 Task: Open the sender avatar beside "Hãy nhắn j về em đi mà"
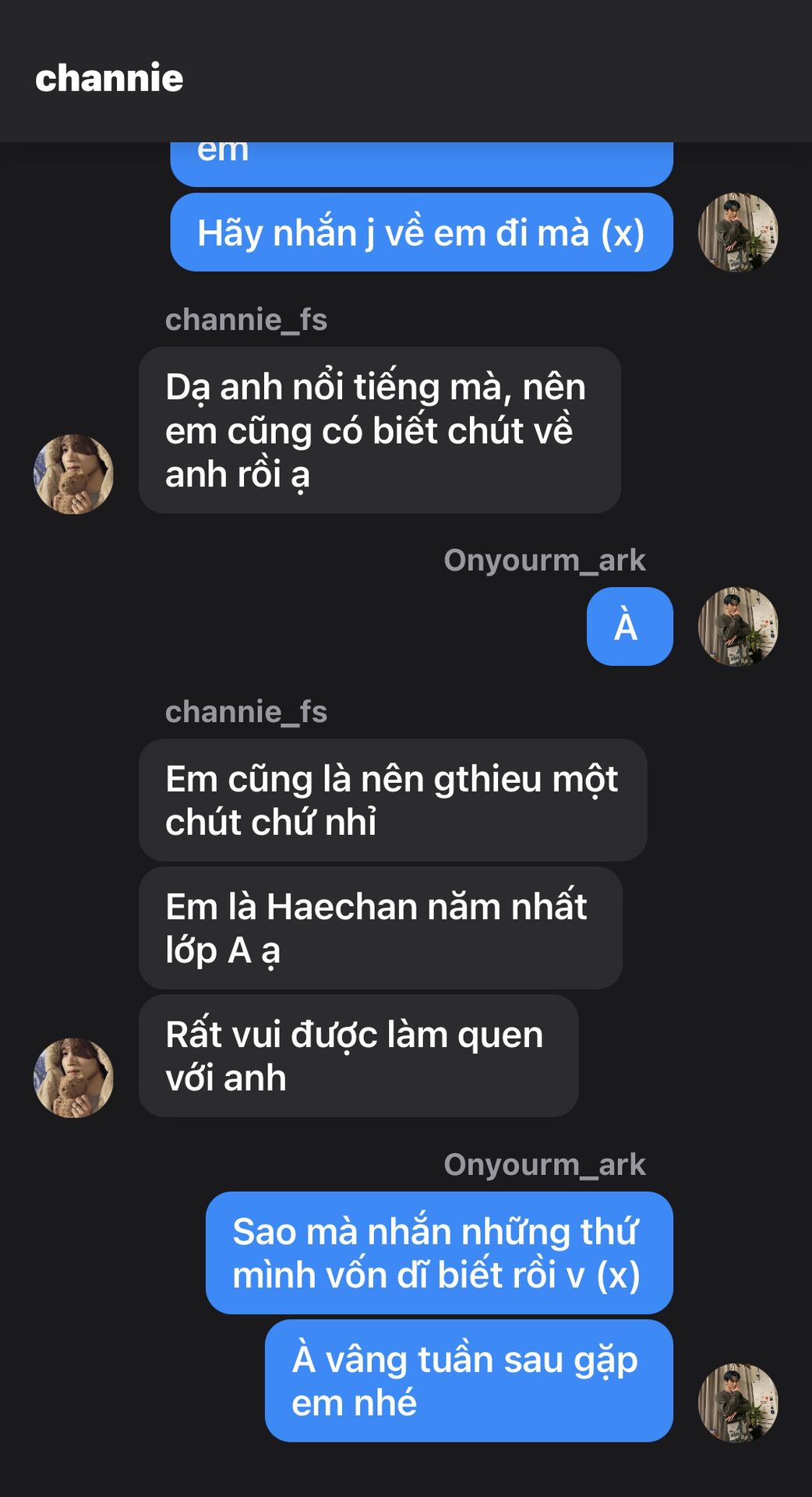click(x=738, y=232)
